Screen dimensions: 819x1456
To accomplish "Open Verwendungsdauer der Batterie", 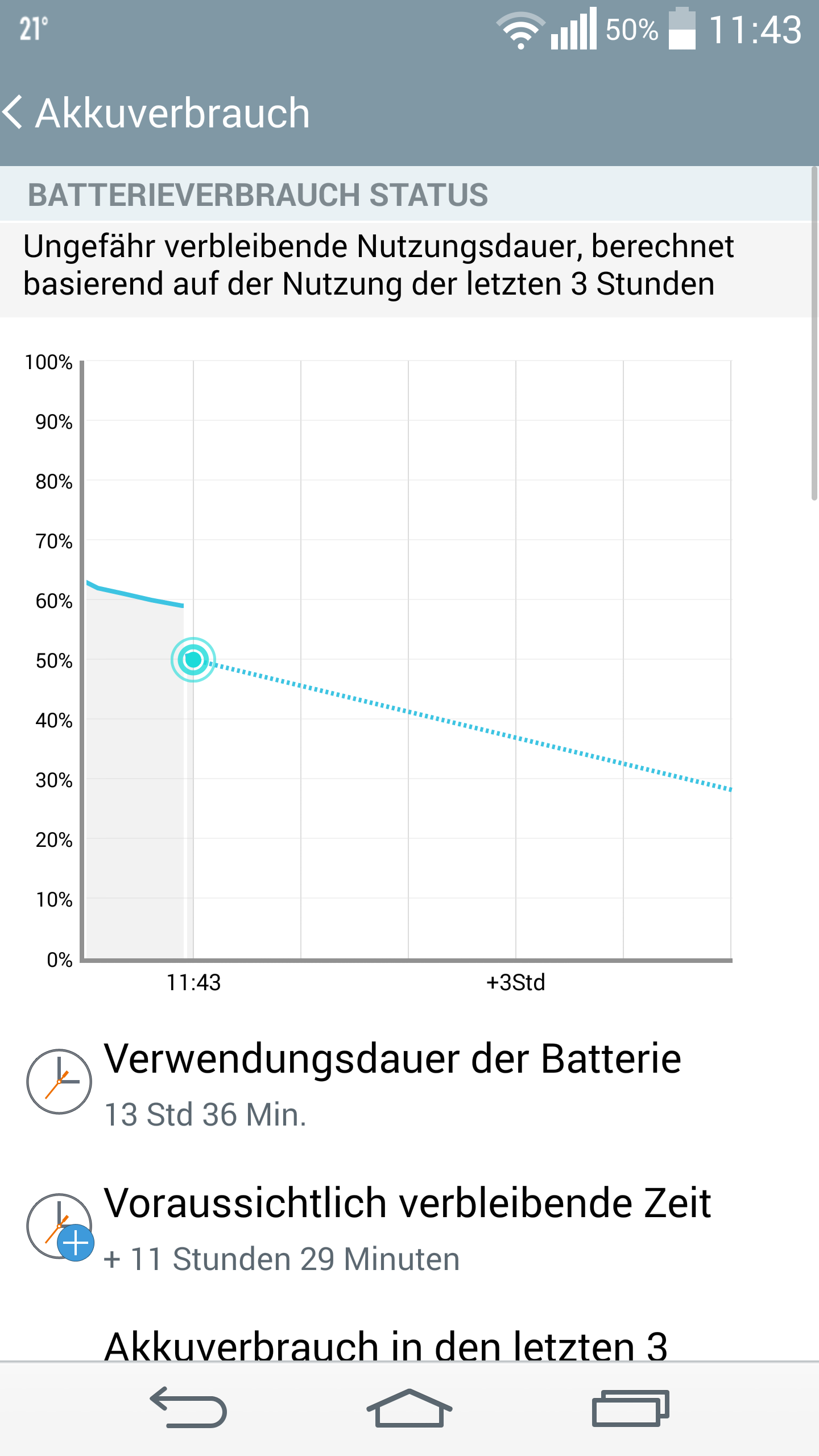I will click(x=409, y=1083).
